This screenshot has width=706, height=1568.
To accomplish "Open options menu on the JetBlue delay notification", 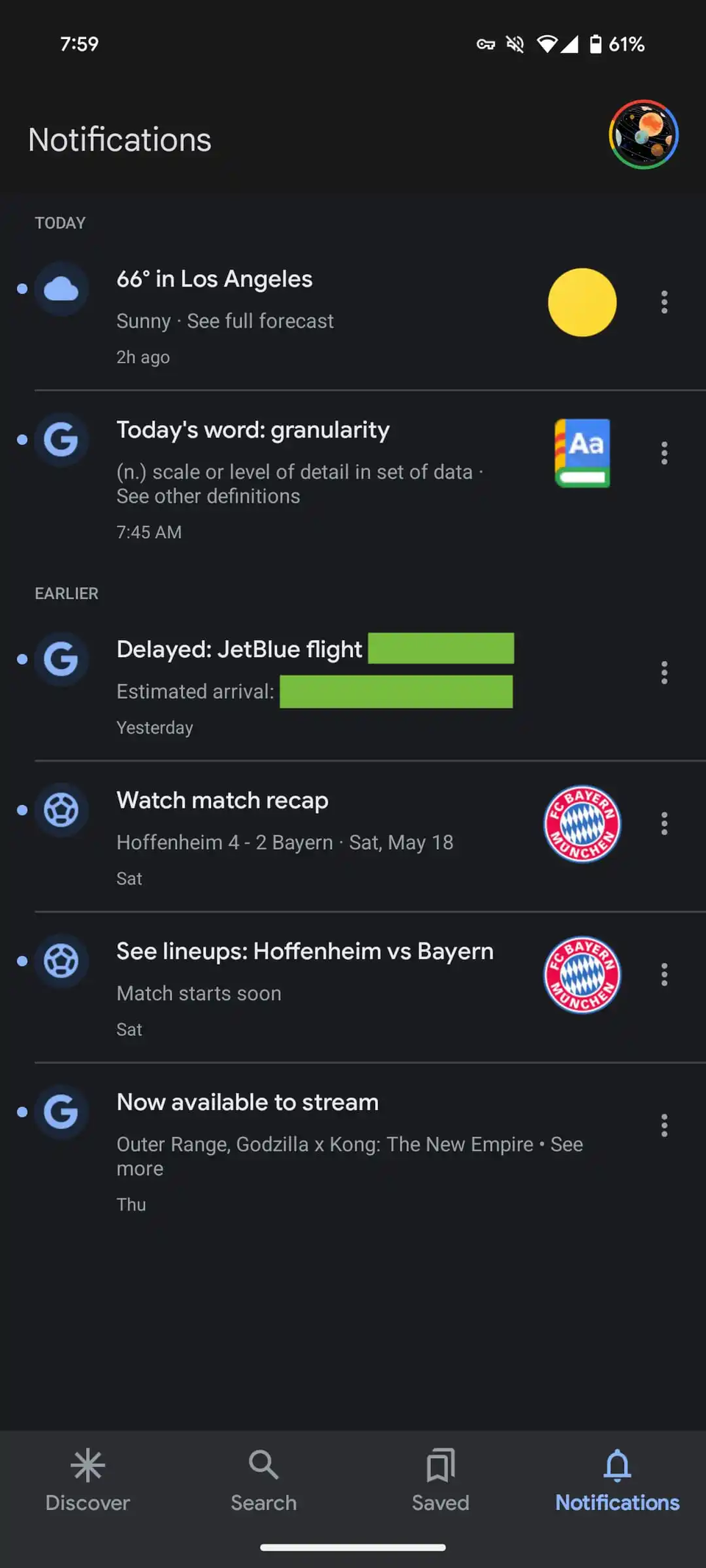I will pyautogui.click(x=663, y=673).
